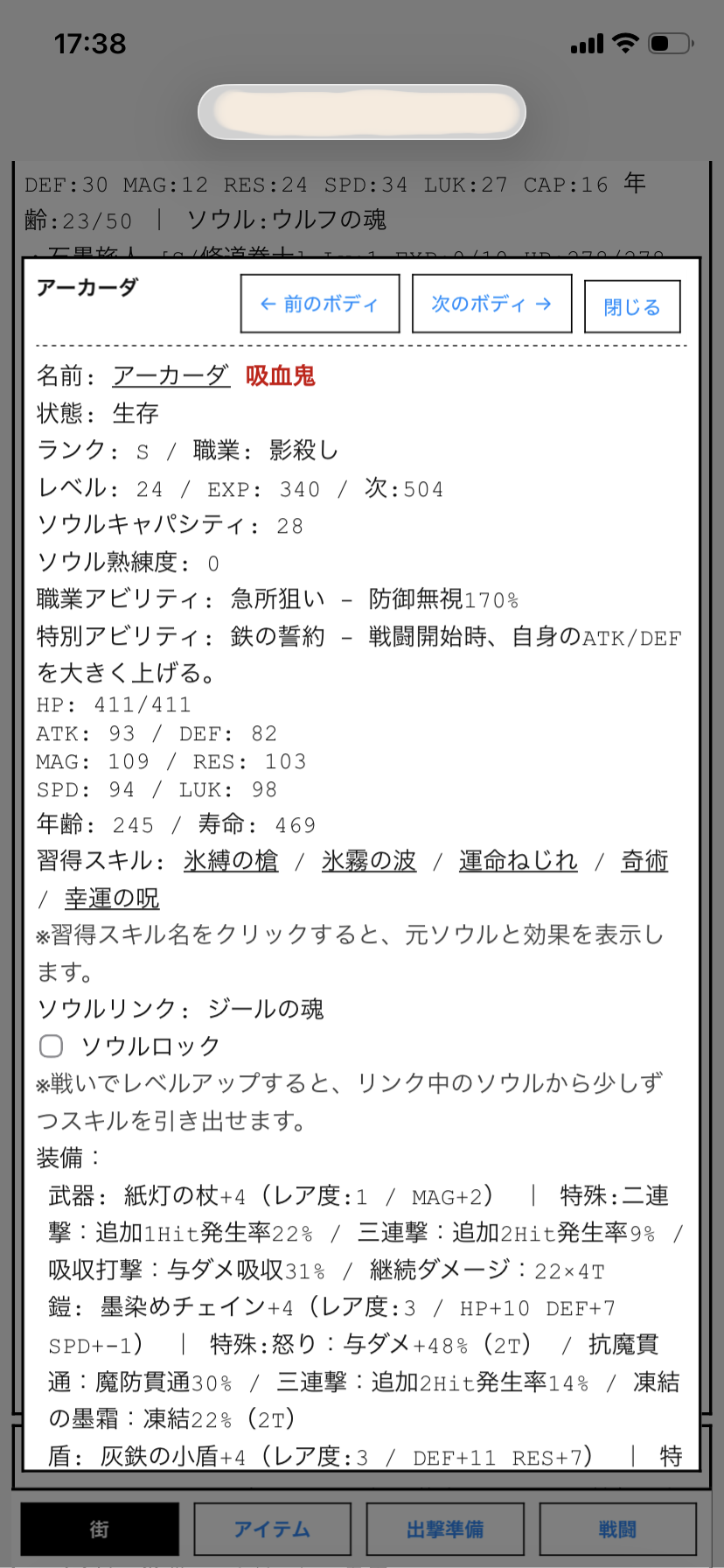This screenshot has width=724, height=1568.
Task: View skill 運命ねじれ details
Action: (518, 861)
